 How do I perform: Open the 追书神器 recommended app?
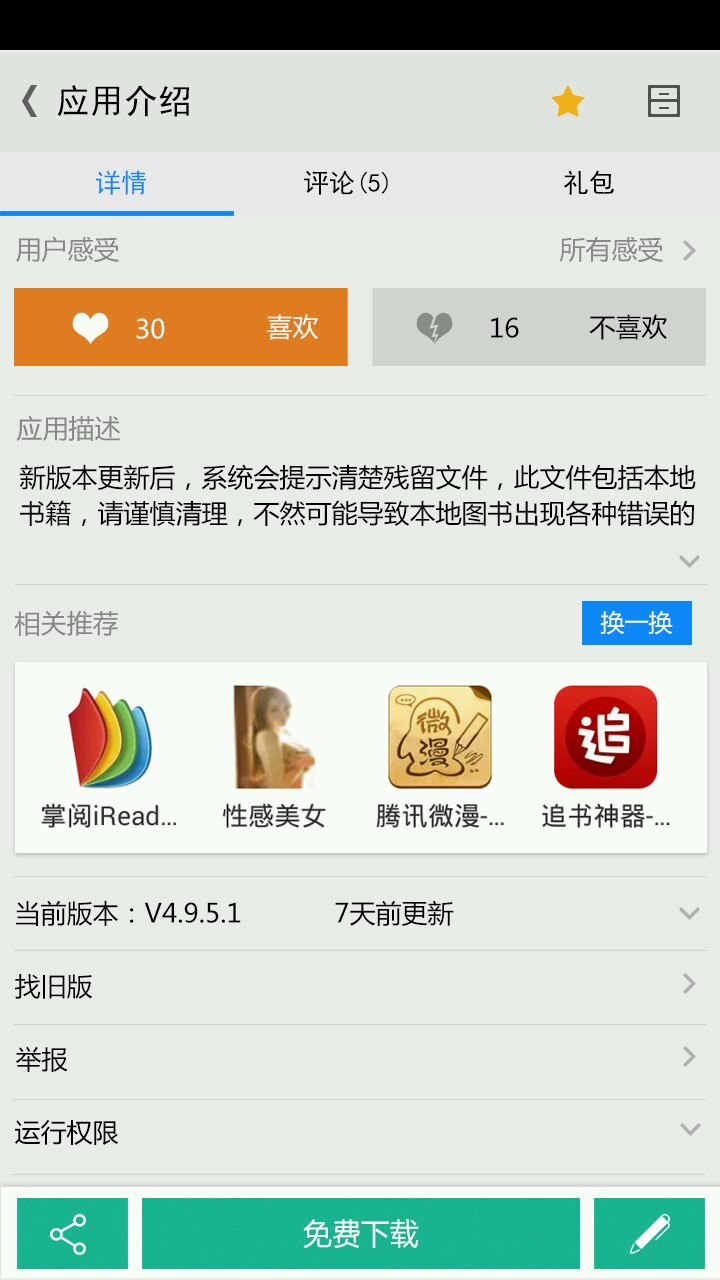pos(606,758)
